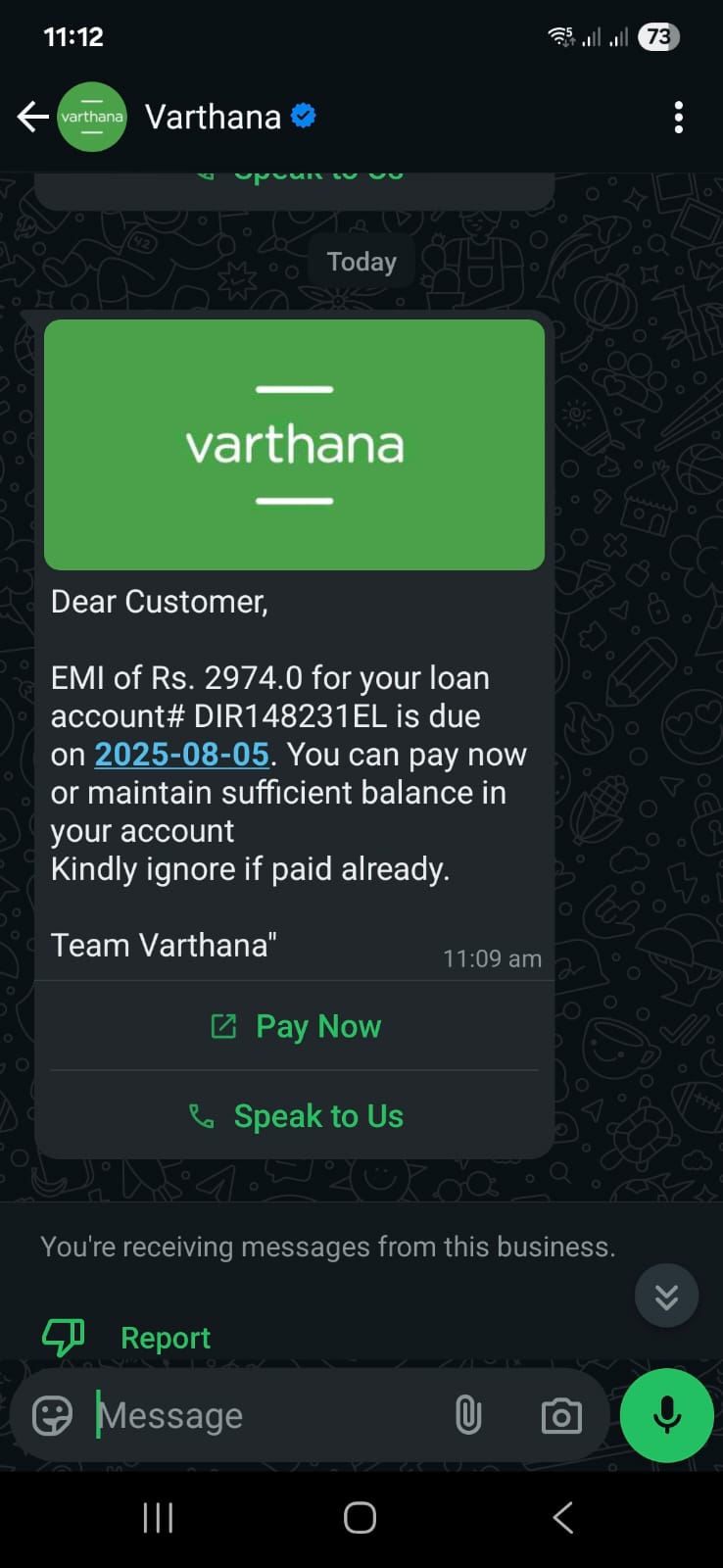Choose Speak to Us under the EMI message
The image size is (723, 1568).
[295, 1116]
